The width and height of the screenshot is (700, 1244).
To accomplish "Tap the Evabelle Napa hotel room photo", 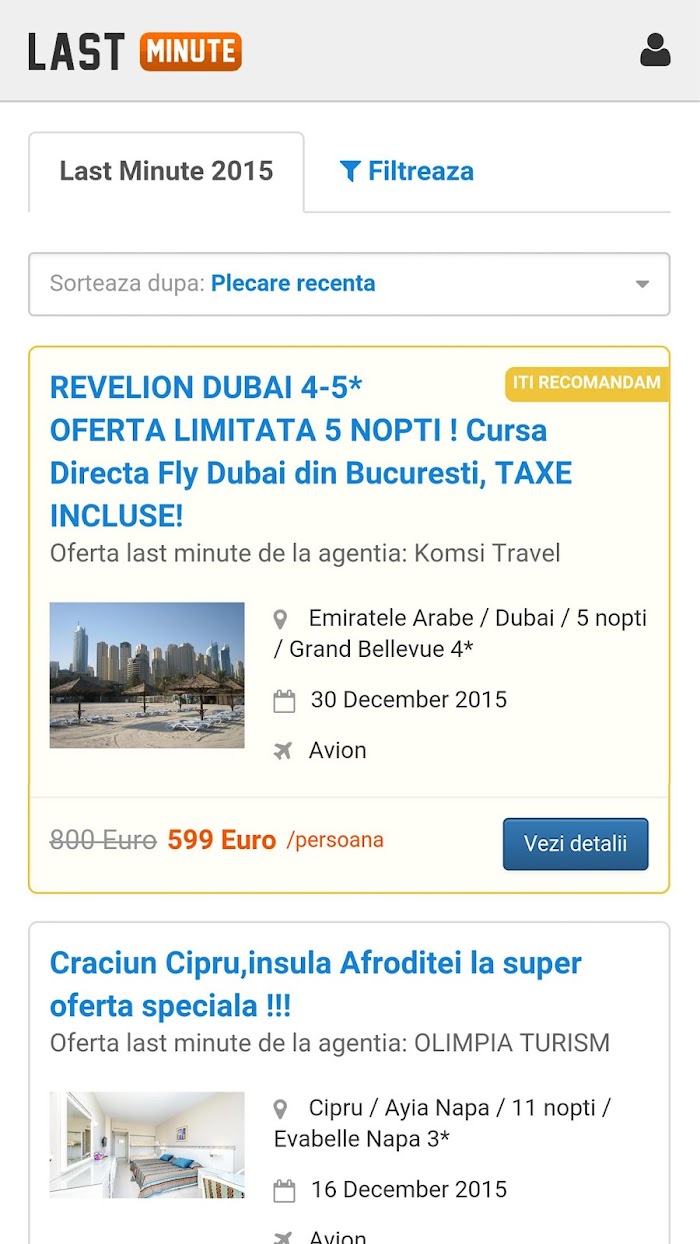I will tap(147, 1145).
